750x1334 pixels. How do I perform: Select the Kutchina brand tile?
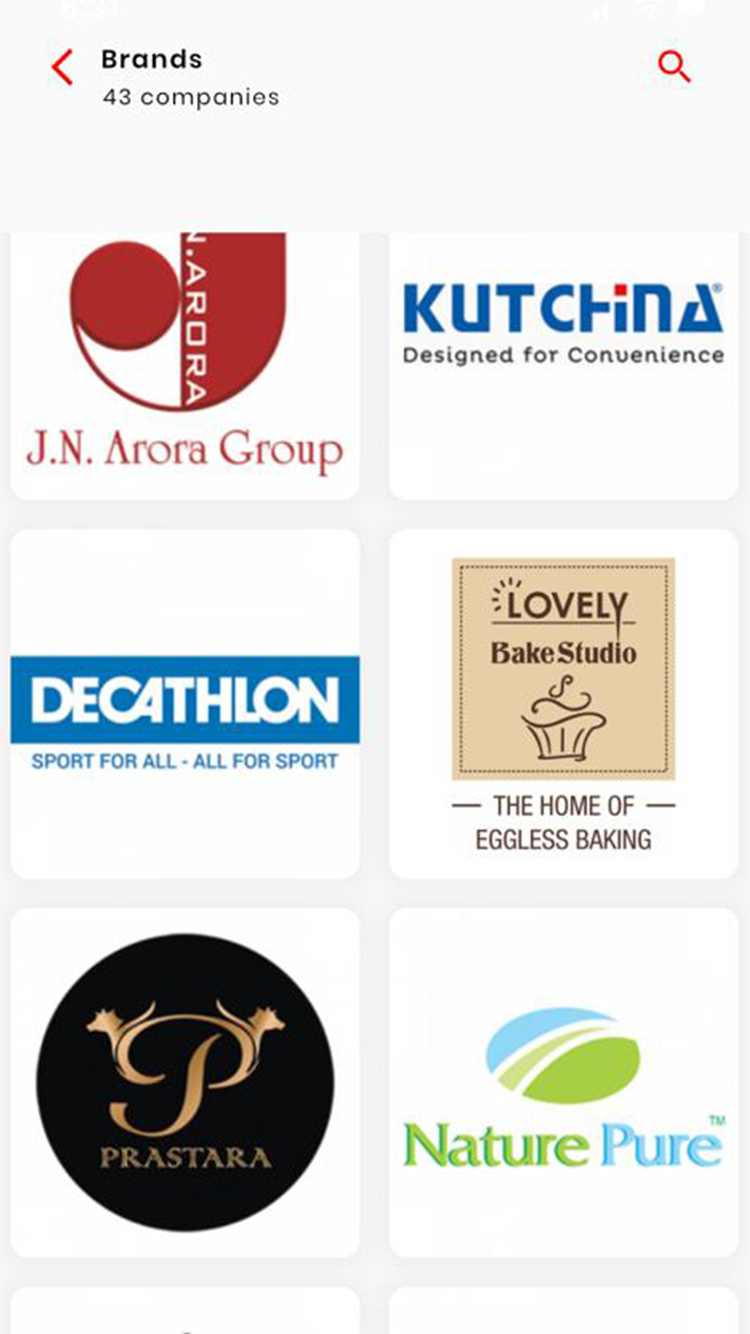pos(563,366)
